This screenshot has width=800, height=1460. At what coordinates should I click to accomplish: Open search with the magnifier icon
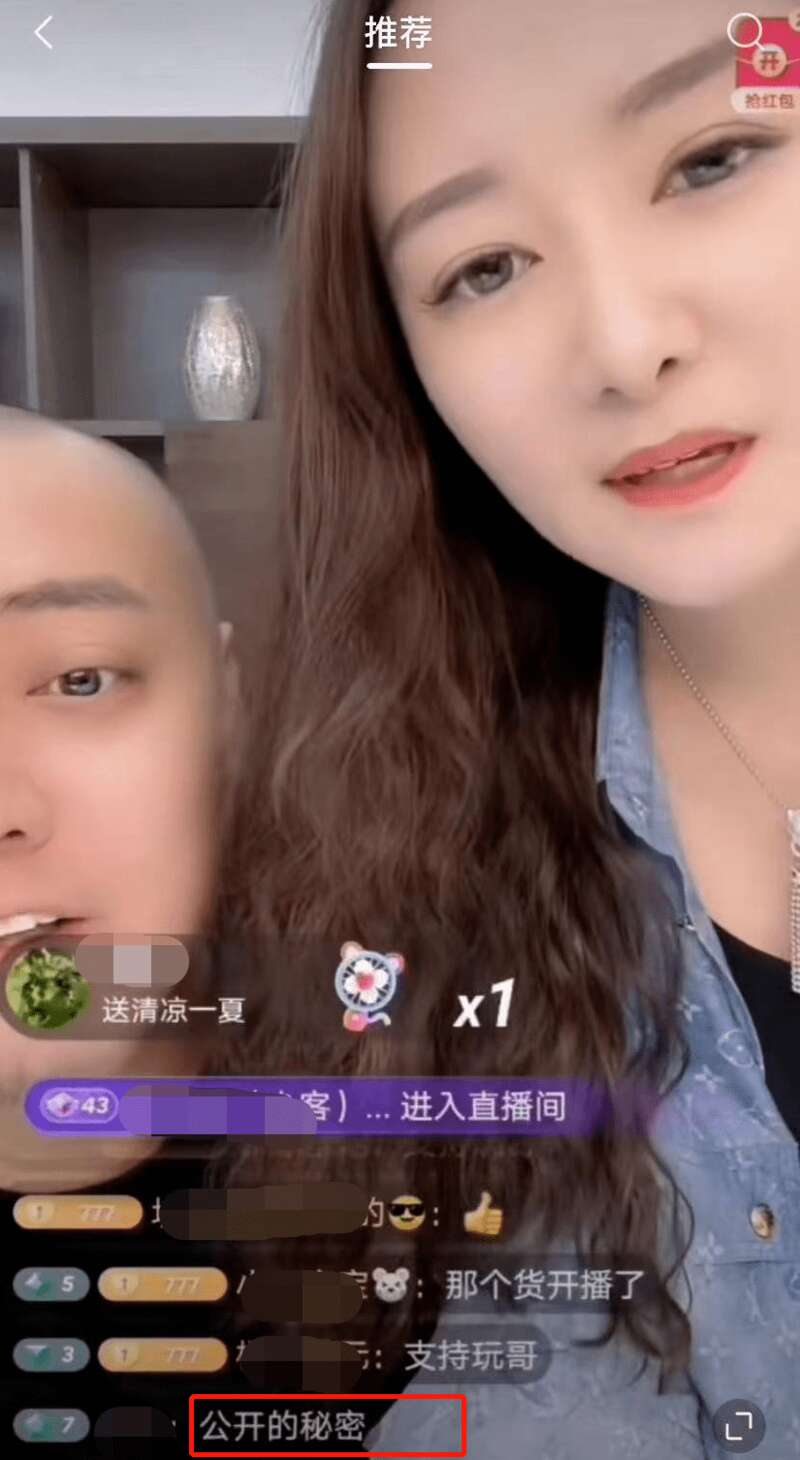(x=744, y=32)
